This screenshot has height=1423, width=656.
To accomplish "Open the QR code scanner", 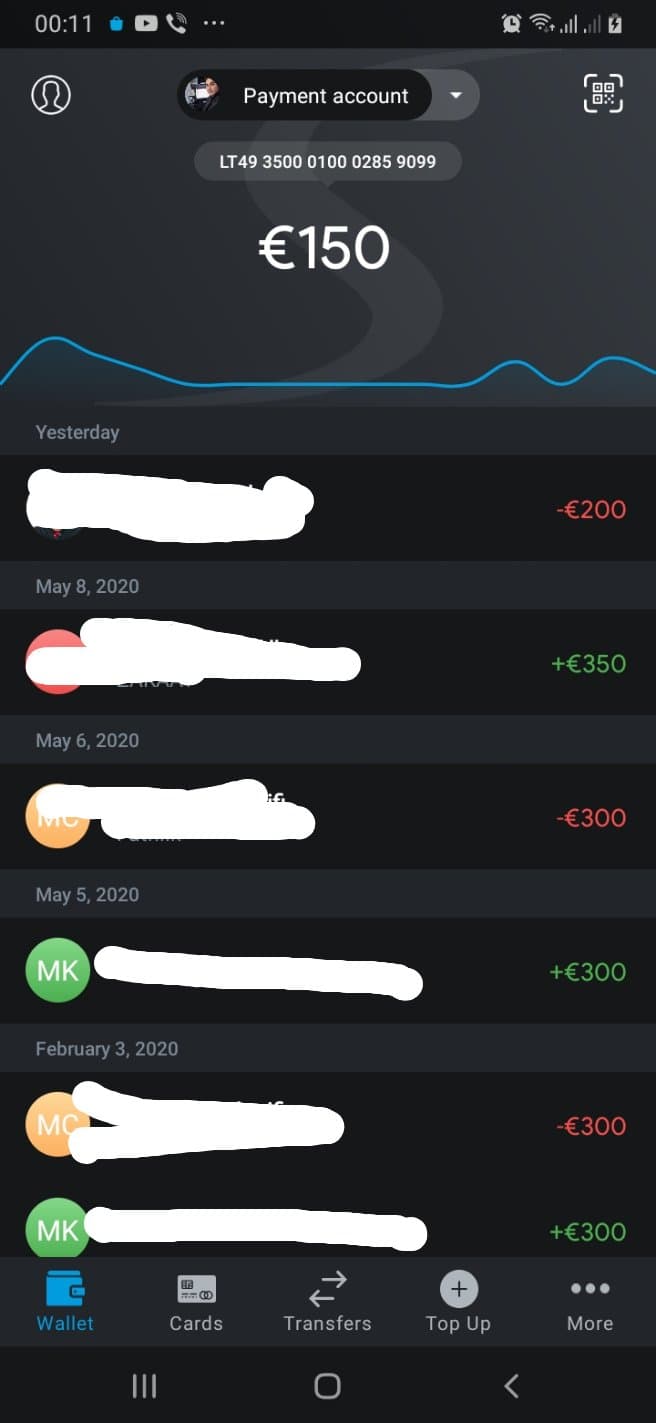I will [x=603, y=94].
